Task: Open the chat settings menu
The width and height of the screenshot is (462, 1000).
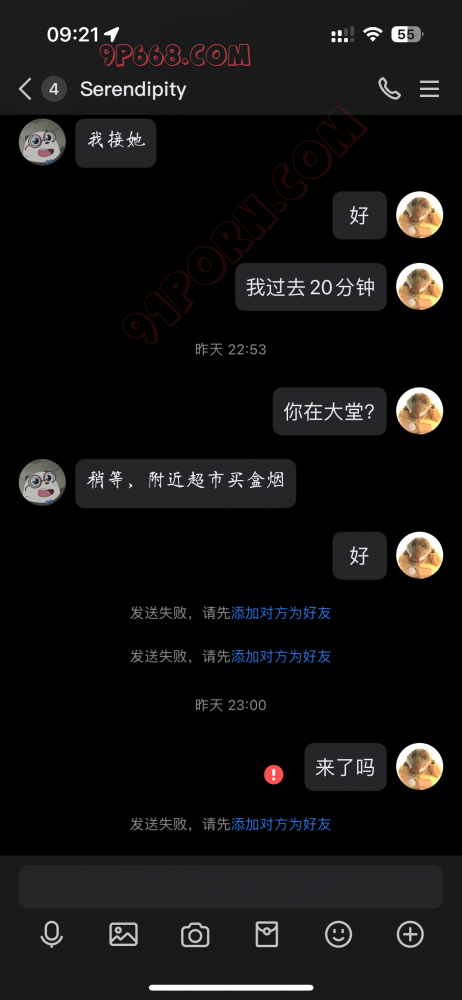Action: pyautogui.click(x=429, y=89)
